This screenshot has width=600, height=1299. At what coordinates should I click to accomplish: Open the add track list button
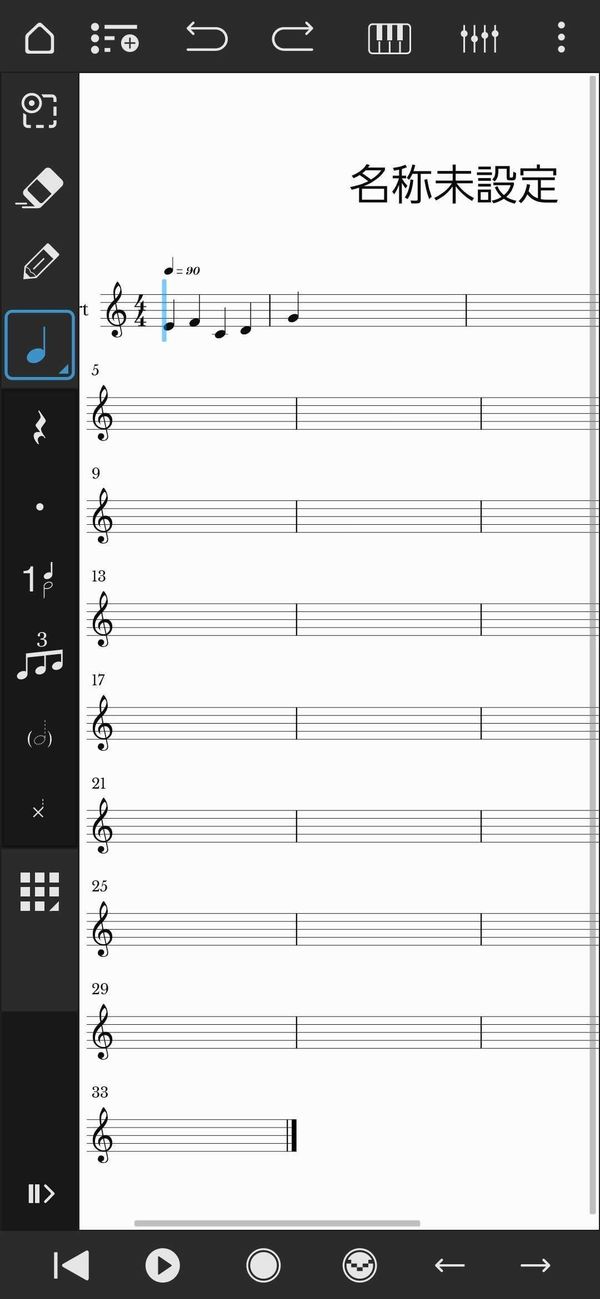(x=115, y=38)
